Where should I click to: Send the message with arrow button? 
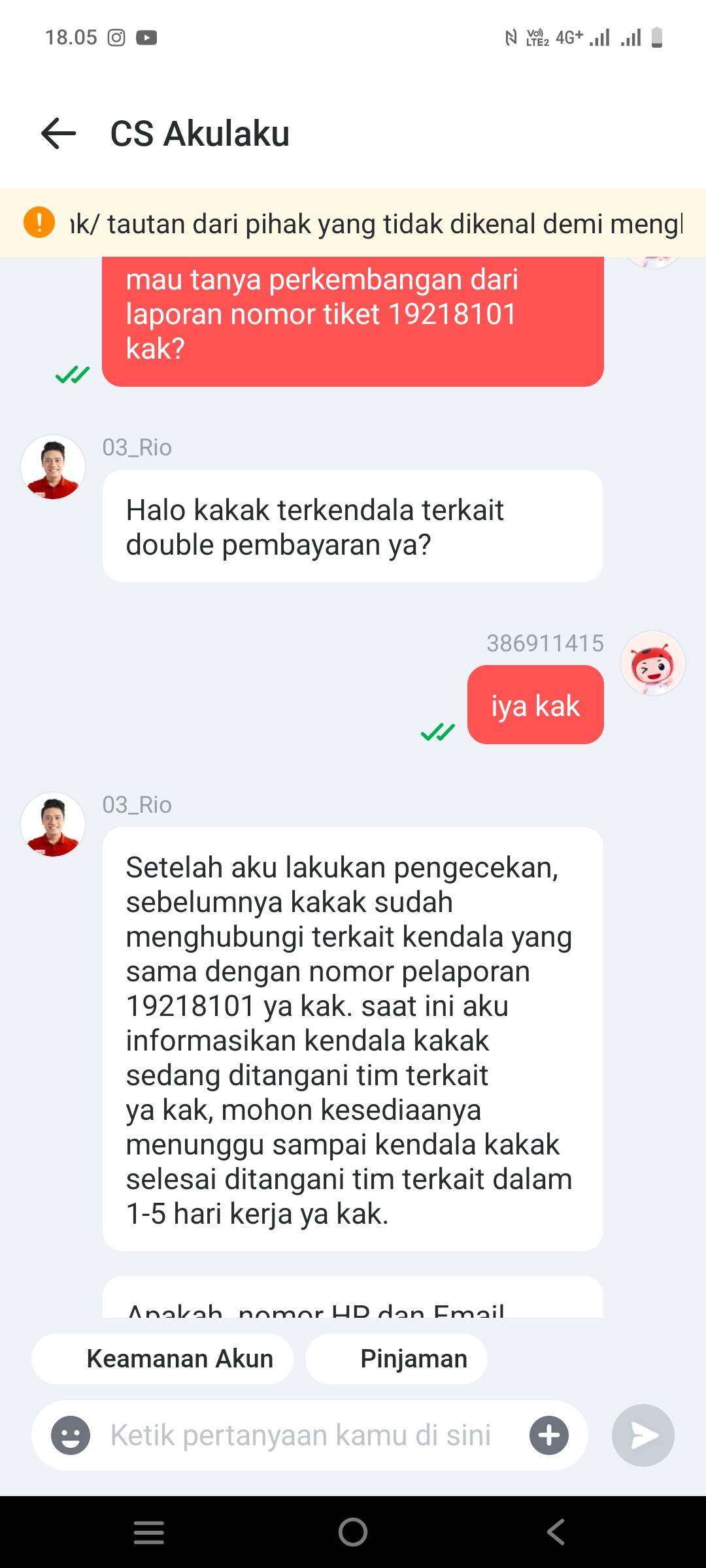click(643, 1435)
